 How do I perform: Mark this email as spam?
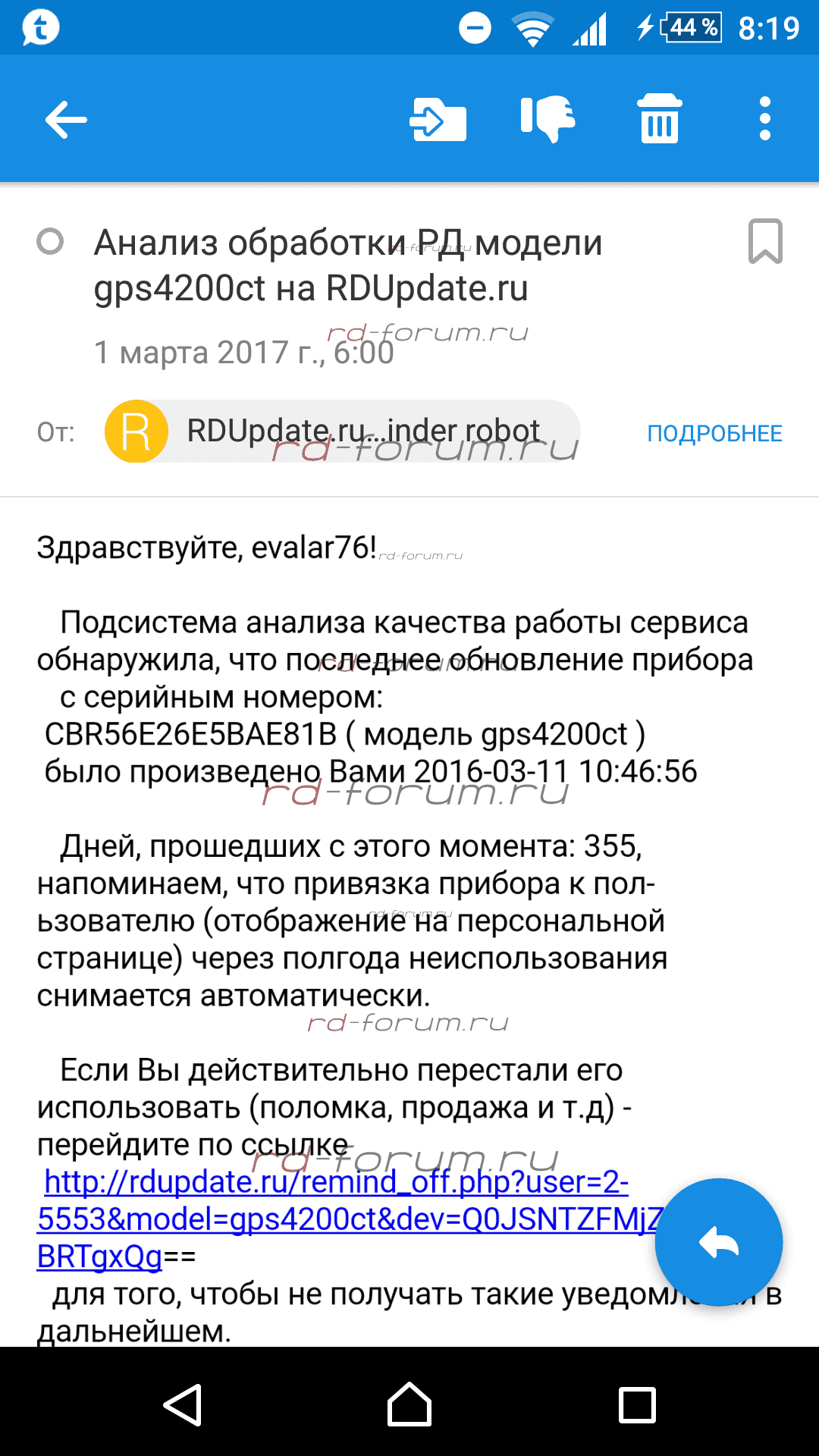tap(548, 119)
